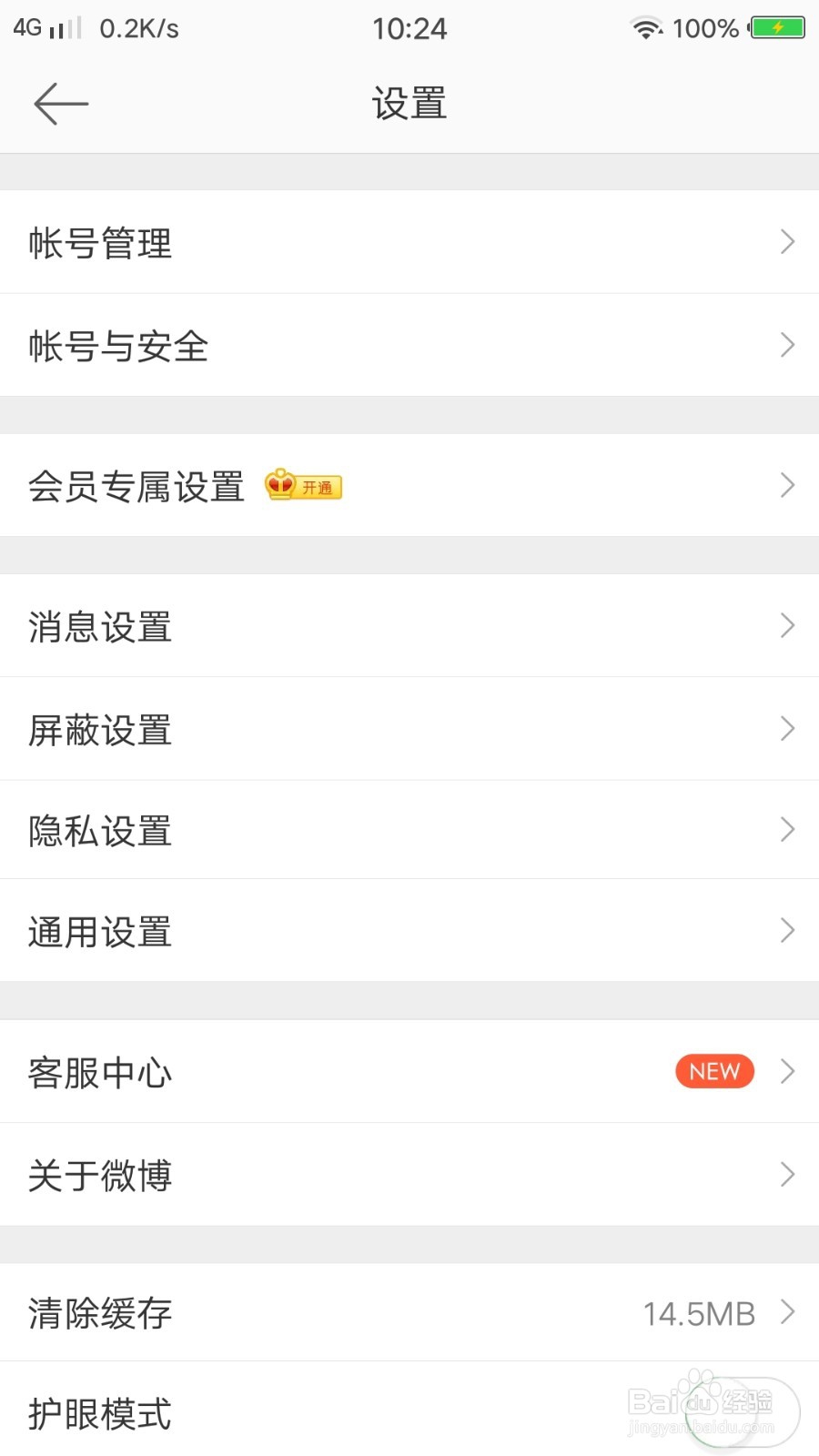
Task: Tap the NEW badge beside 客服中心
Action: coord(714,1071)
